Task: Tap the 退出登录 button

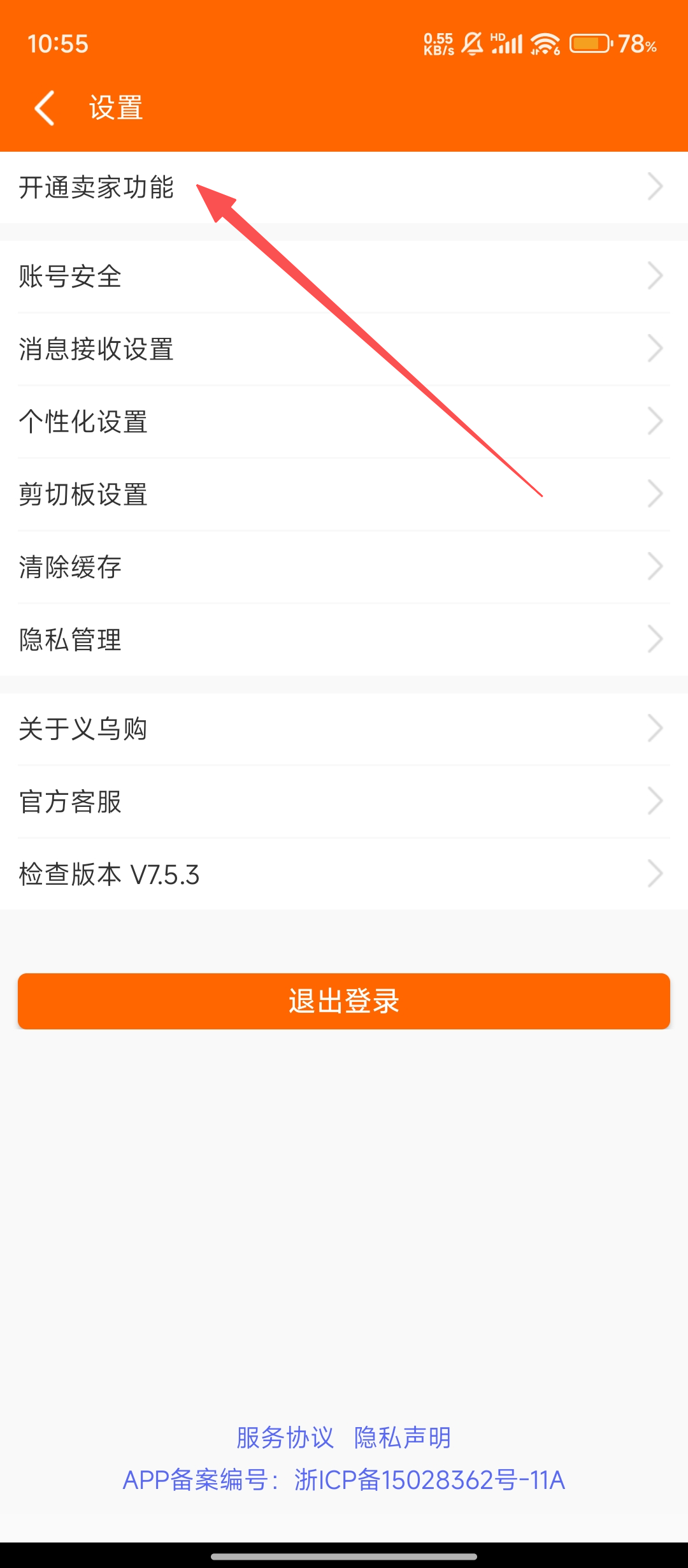Action: pos(344,1001)
